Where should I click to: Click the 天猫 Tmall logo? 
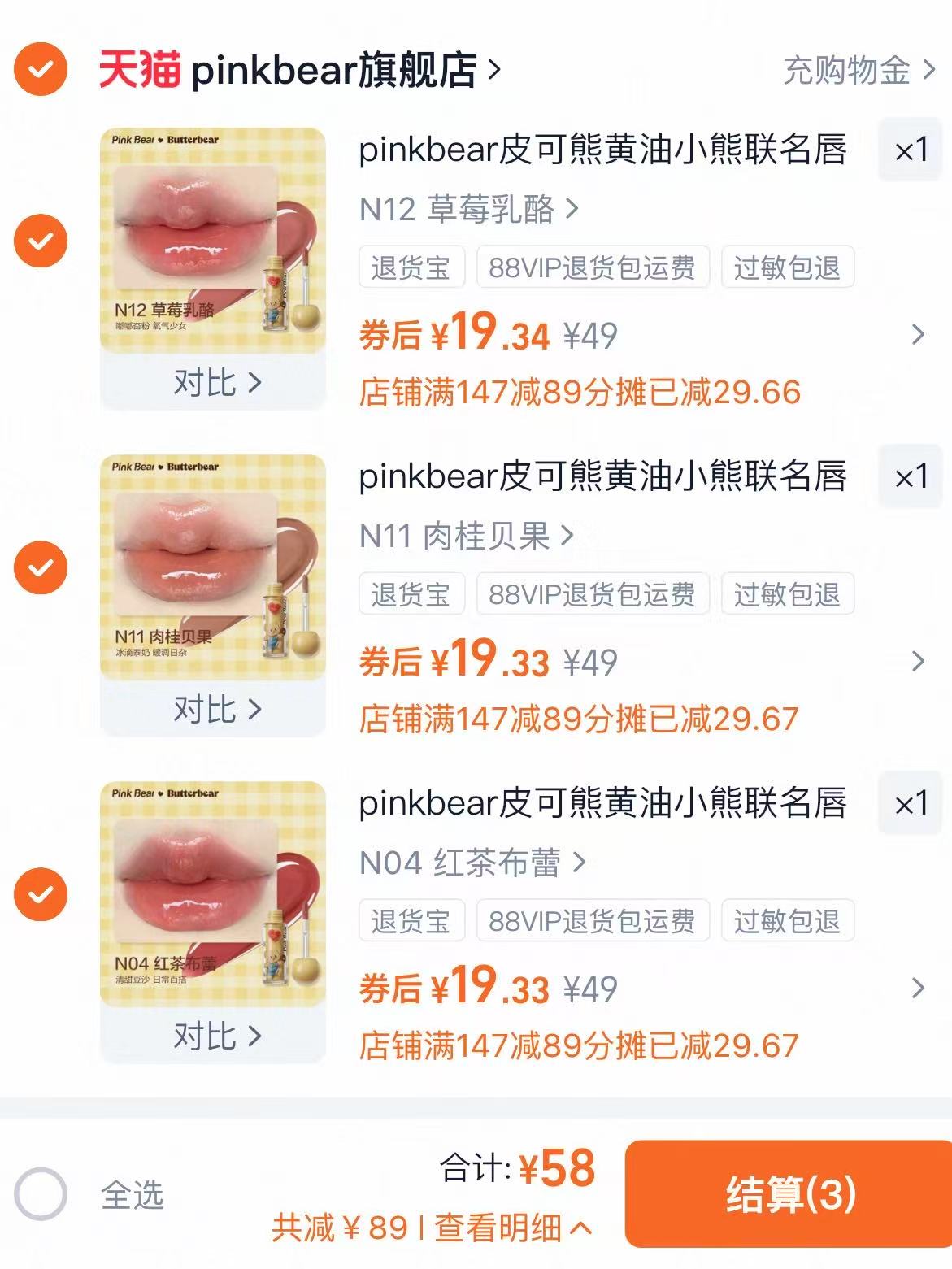[x=137, y=72]
